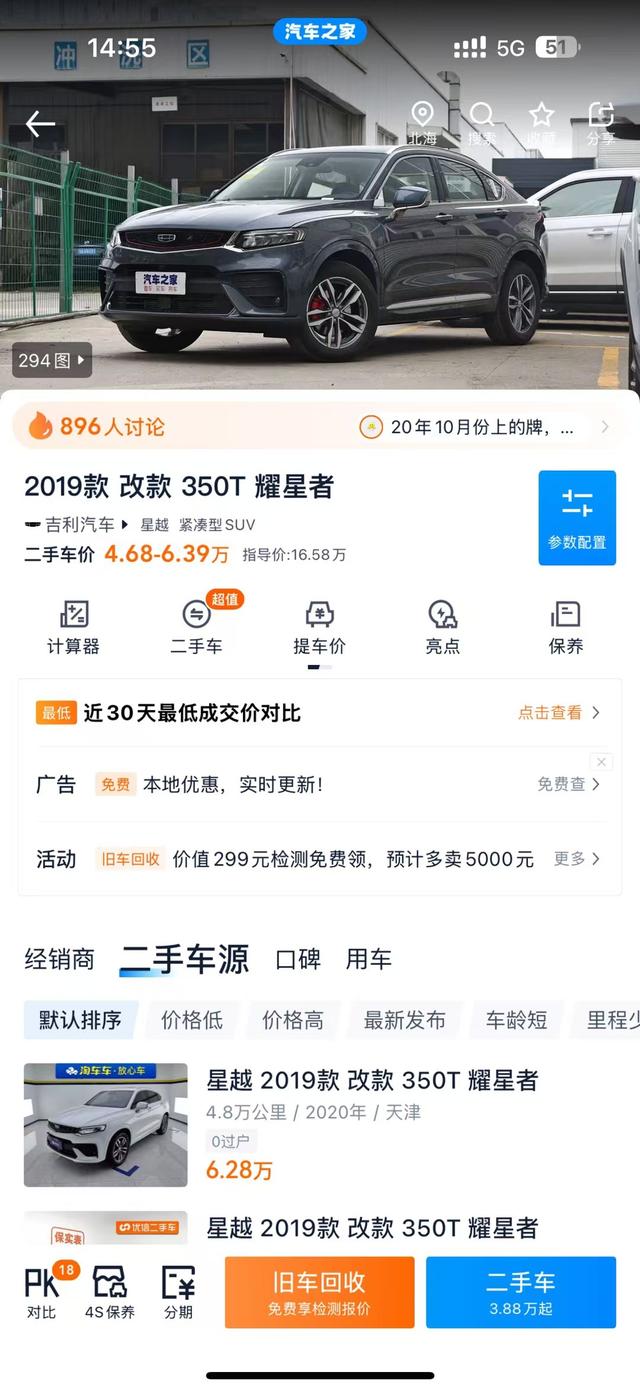Sort listings by 价格低
This screenshot has height=1391, width=640.
[x=192, y=1020]
